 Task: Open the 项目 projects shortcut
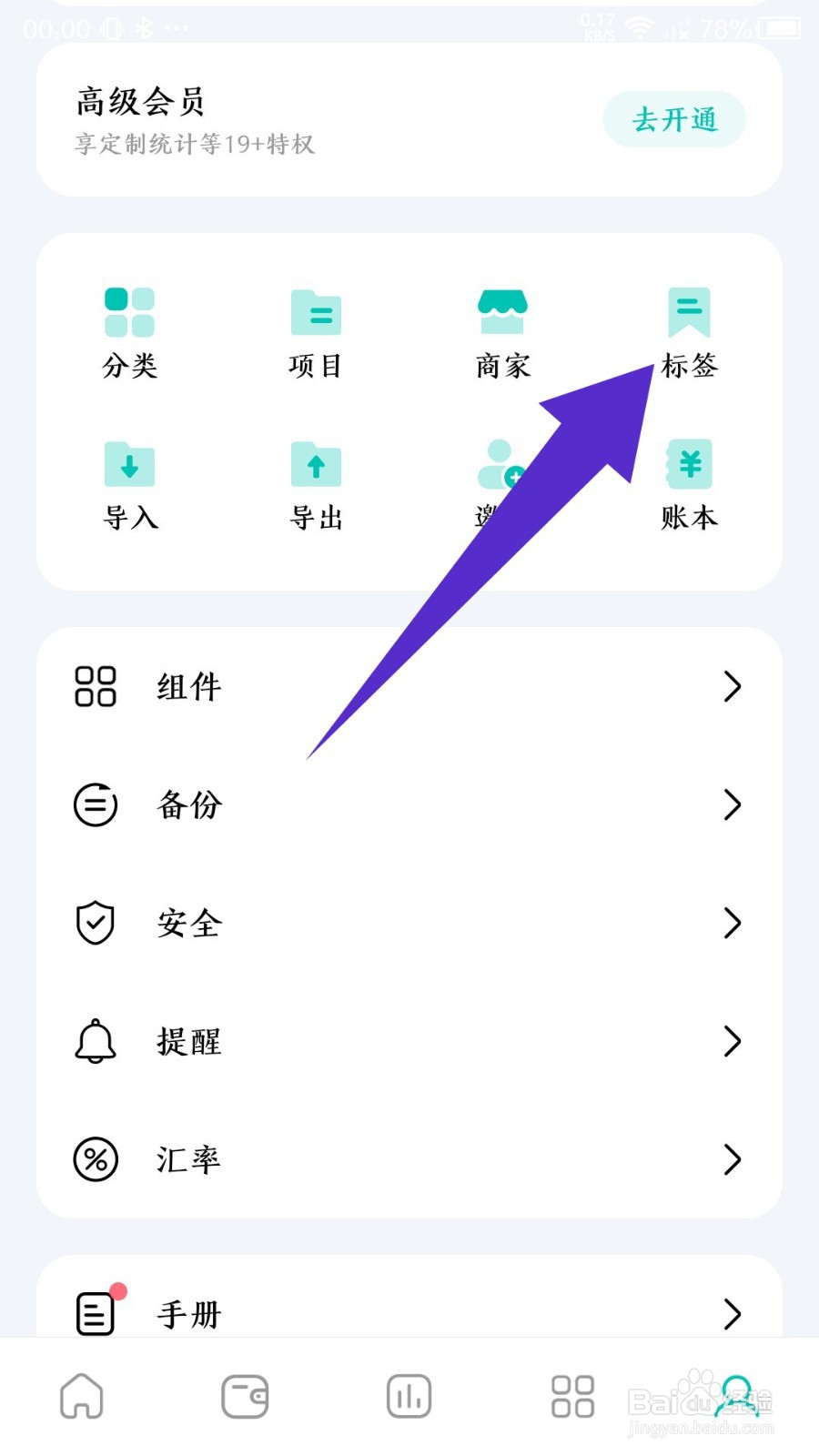[316, 332]
